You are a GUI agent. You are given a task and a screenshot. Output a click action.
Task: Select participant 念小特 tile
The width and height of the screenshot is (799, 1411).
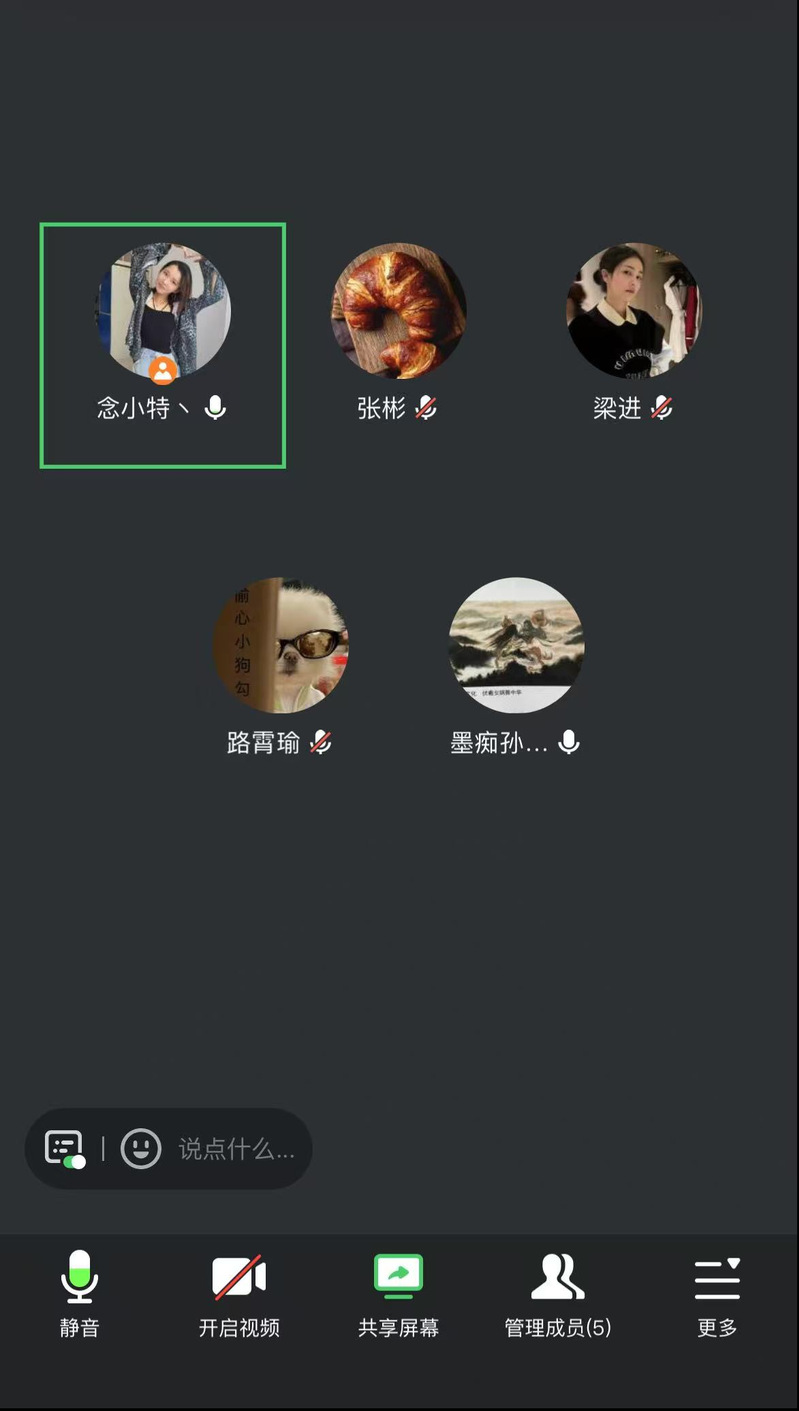click(163, 345)
